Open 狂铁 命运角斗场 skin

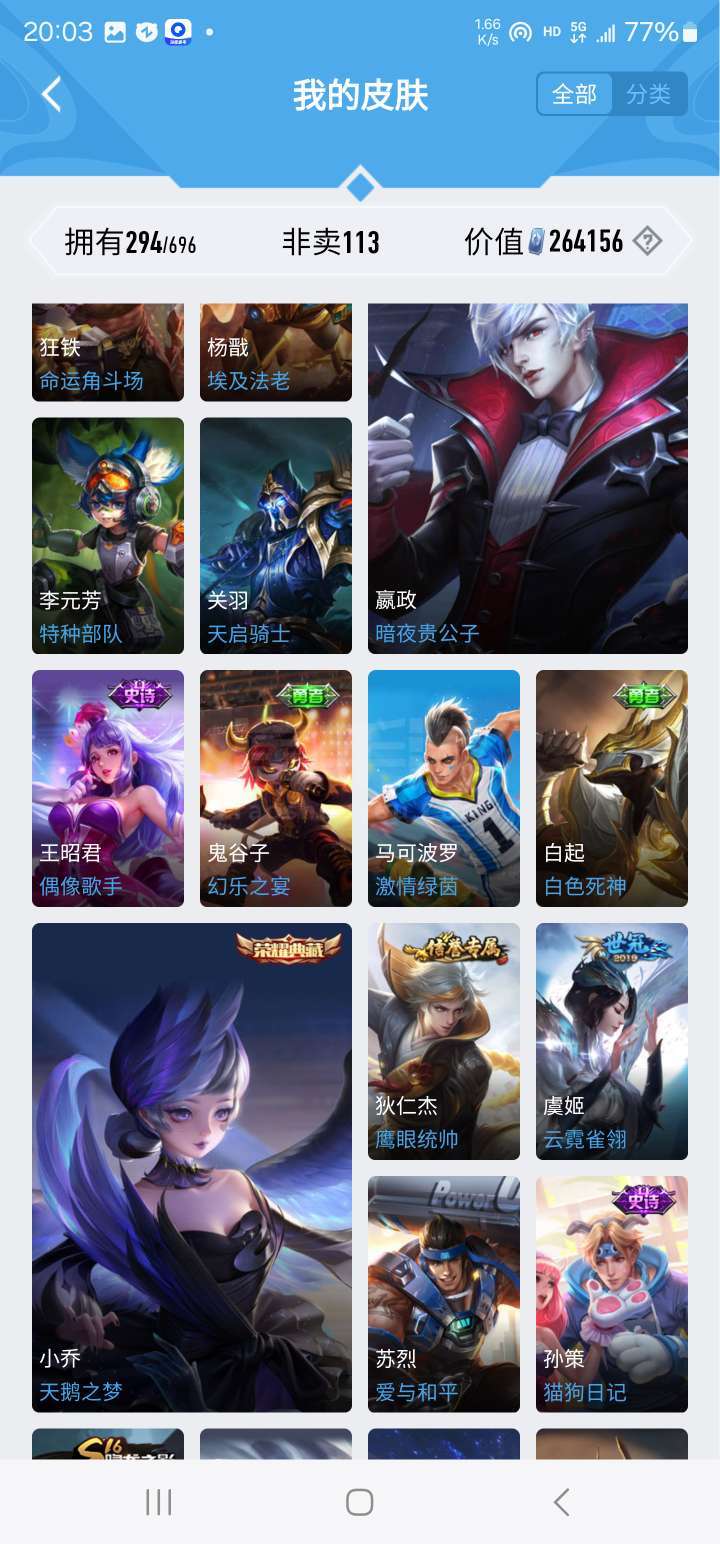click(x=108, y=352)
